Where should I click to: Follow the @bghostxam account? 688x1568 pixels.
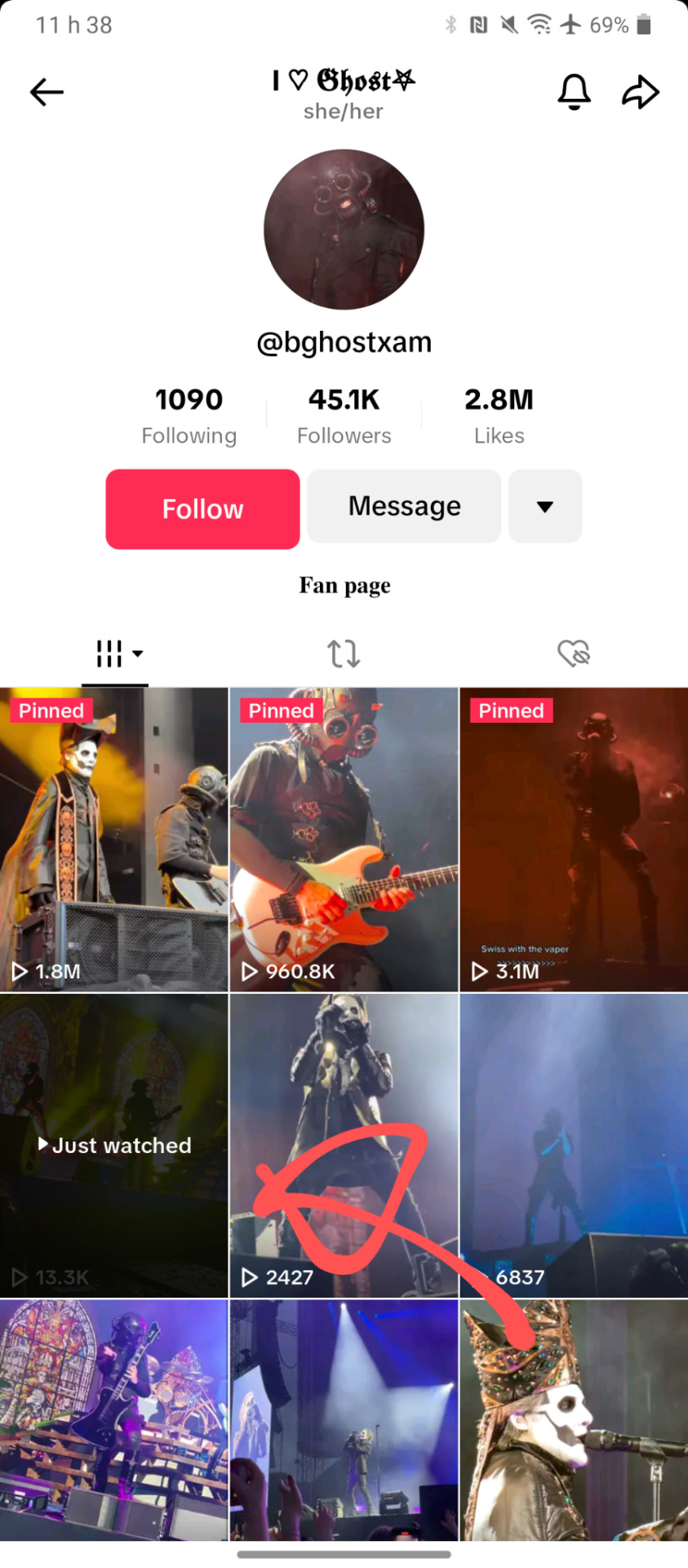pos(202,509)
